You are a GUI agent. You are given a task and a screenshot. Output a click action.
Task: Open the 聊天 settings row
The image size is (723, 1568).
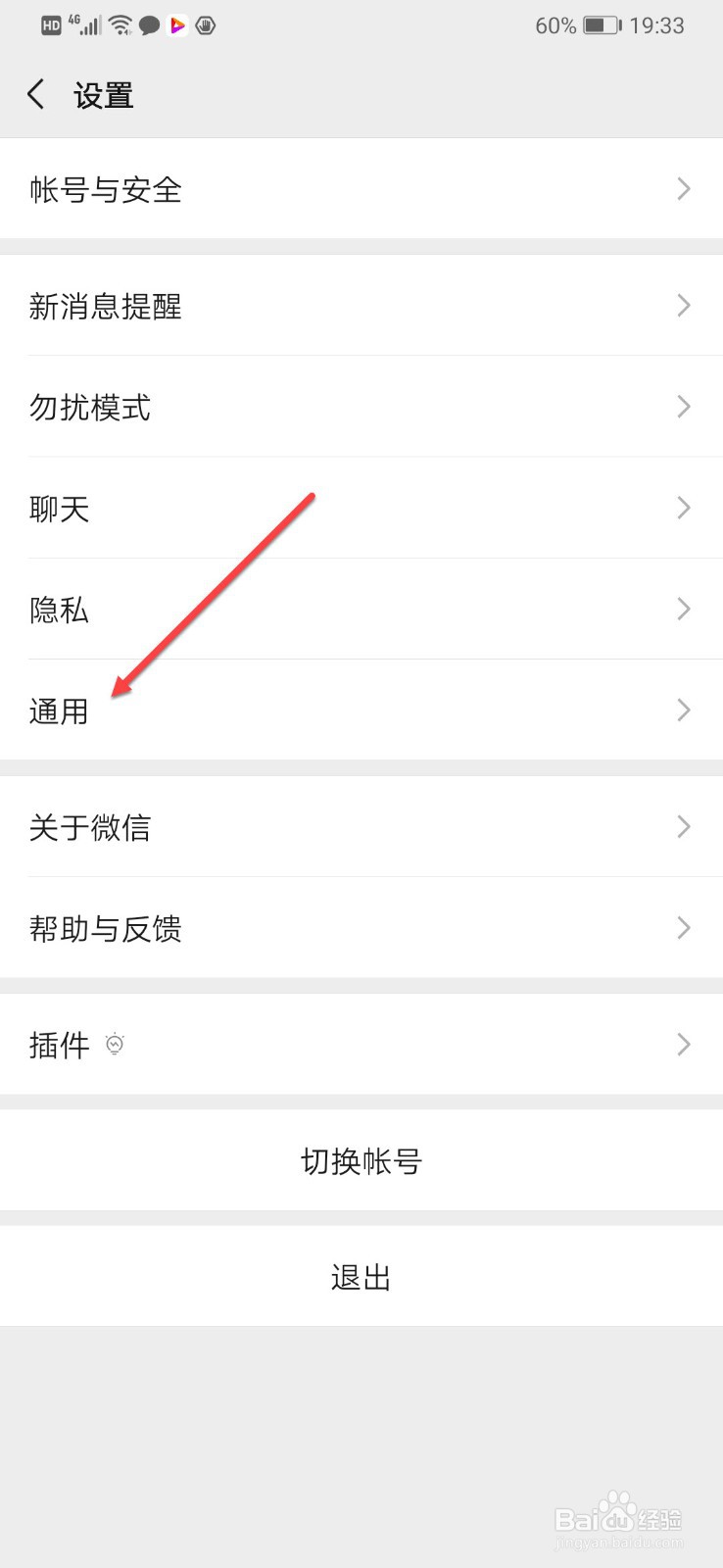pos(361,509)
